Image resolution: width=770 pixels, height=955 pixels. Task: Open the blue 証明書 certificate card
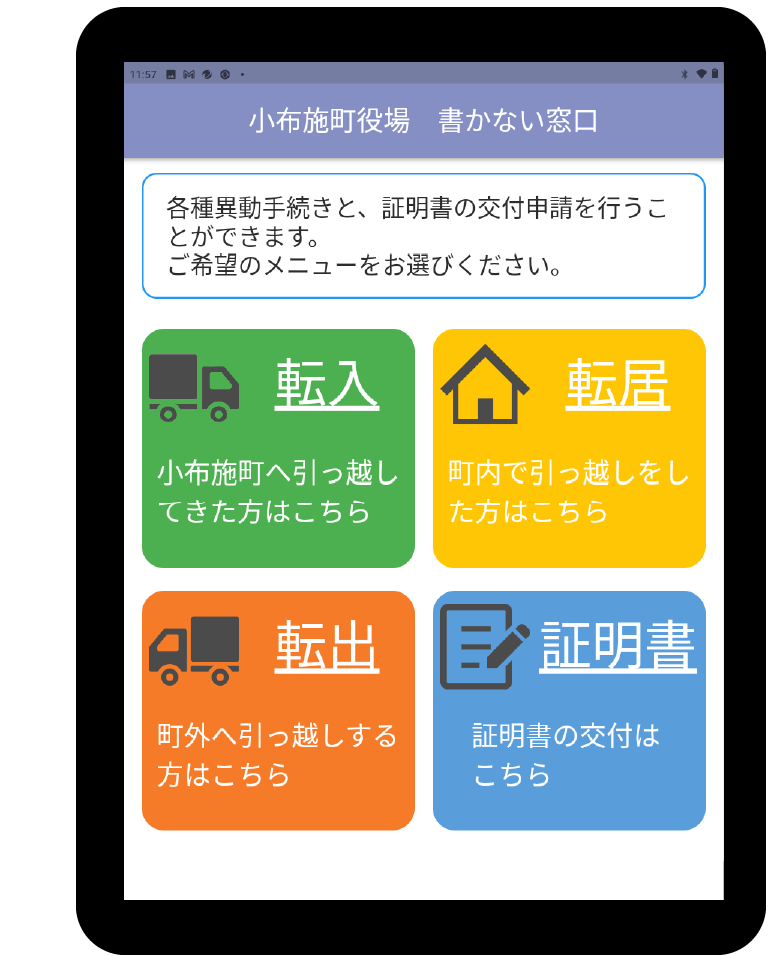point(569,710)
